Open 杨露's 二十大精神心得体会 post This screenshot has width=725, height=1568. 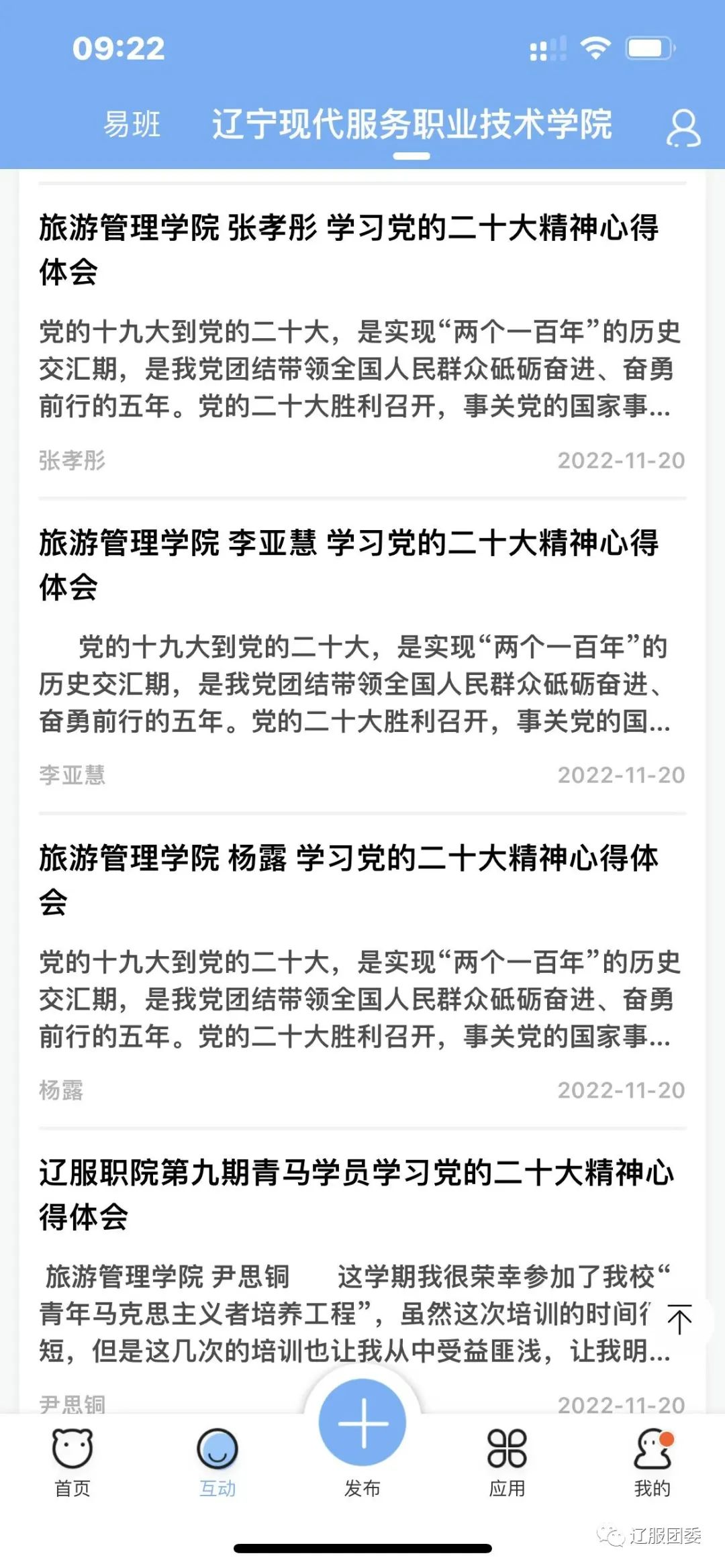(362, 970)
